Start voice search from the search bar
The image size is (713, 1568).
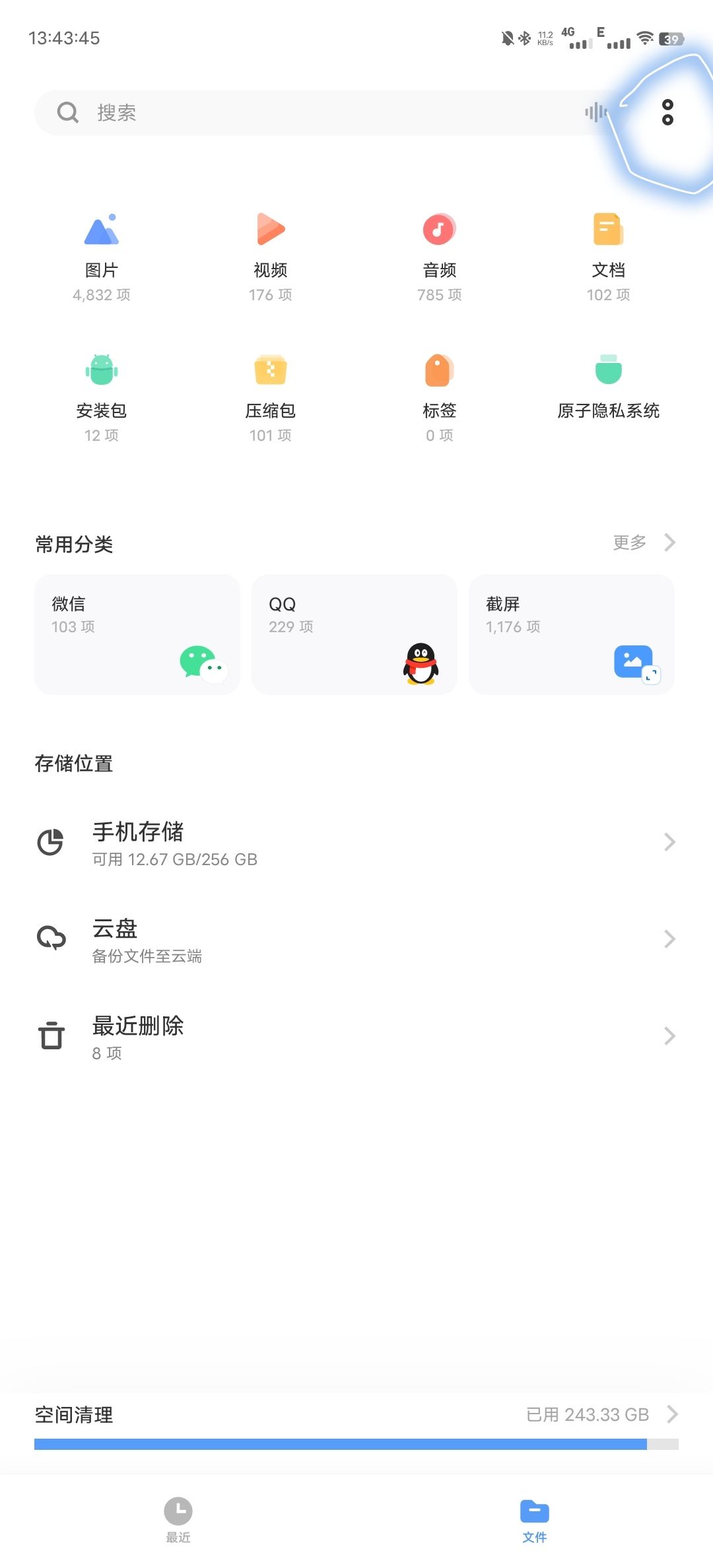(x=595, y=113)
